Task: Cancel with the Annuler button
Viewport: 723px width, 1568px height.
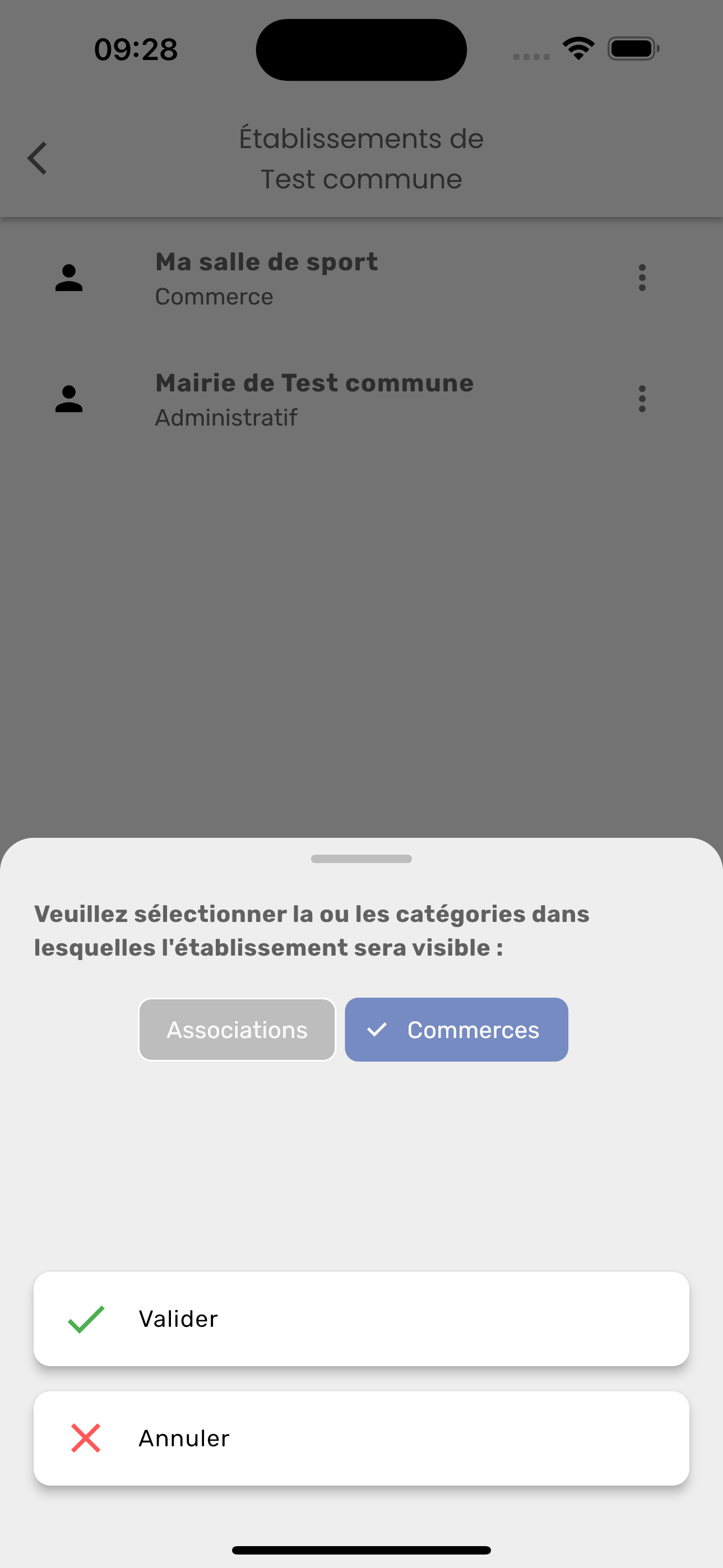Action: [361, 1438]
